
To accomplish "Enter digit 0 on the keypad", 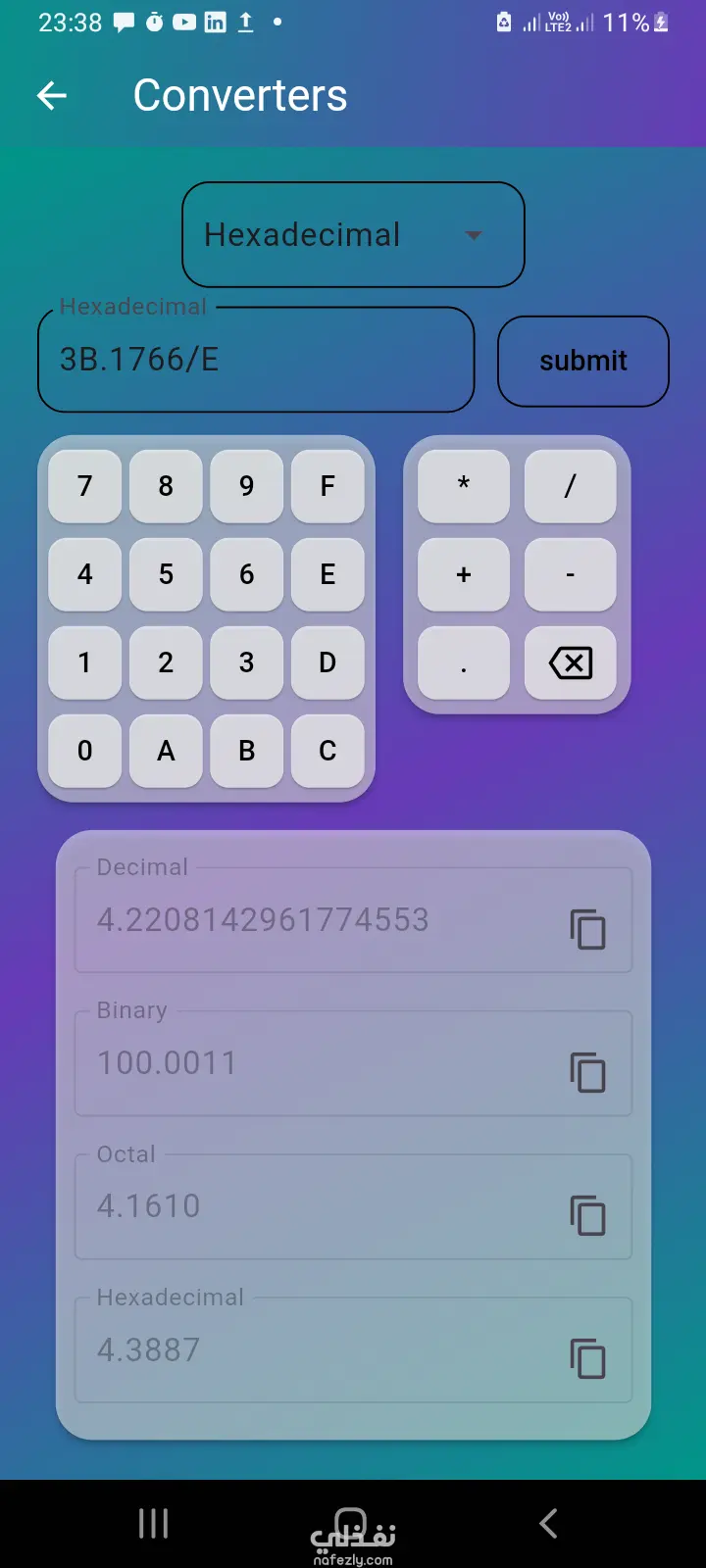I will coord(85,751).
